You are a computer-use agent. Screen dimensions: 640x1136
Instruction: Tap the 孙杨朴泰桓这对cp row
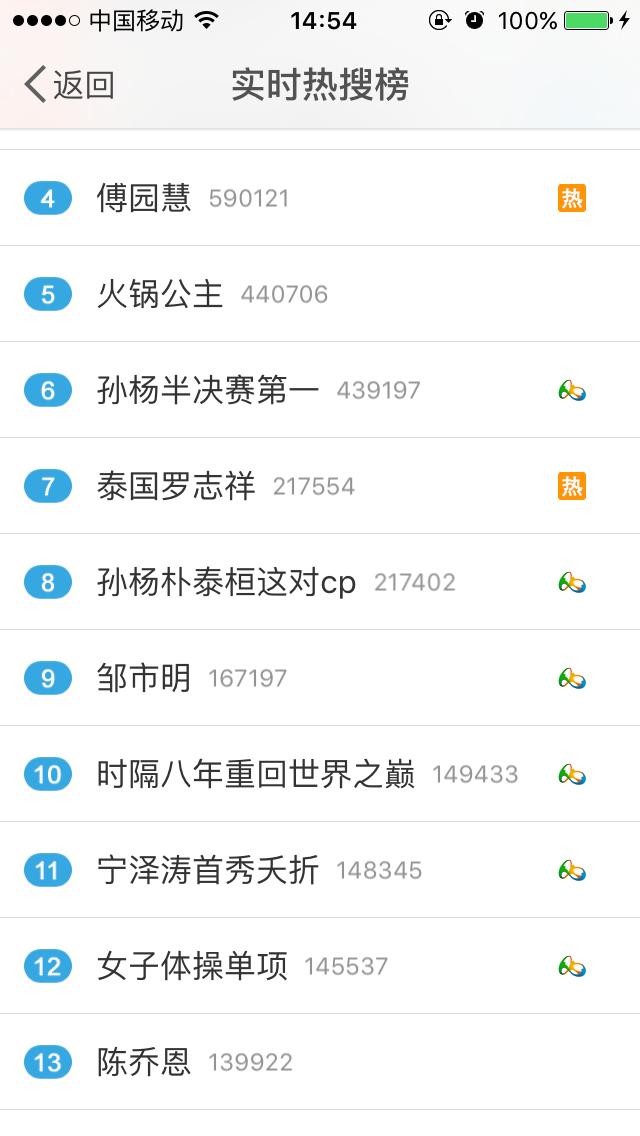click(x=226, y=582)
